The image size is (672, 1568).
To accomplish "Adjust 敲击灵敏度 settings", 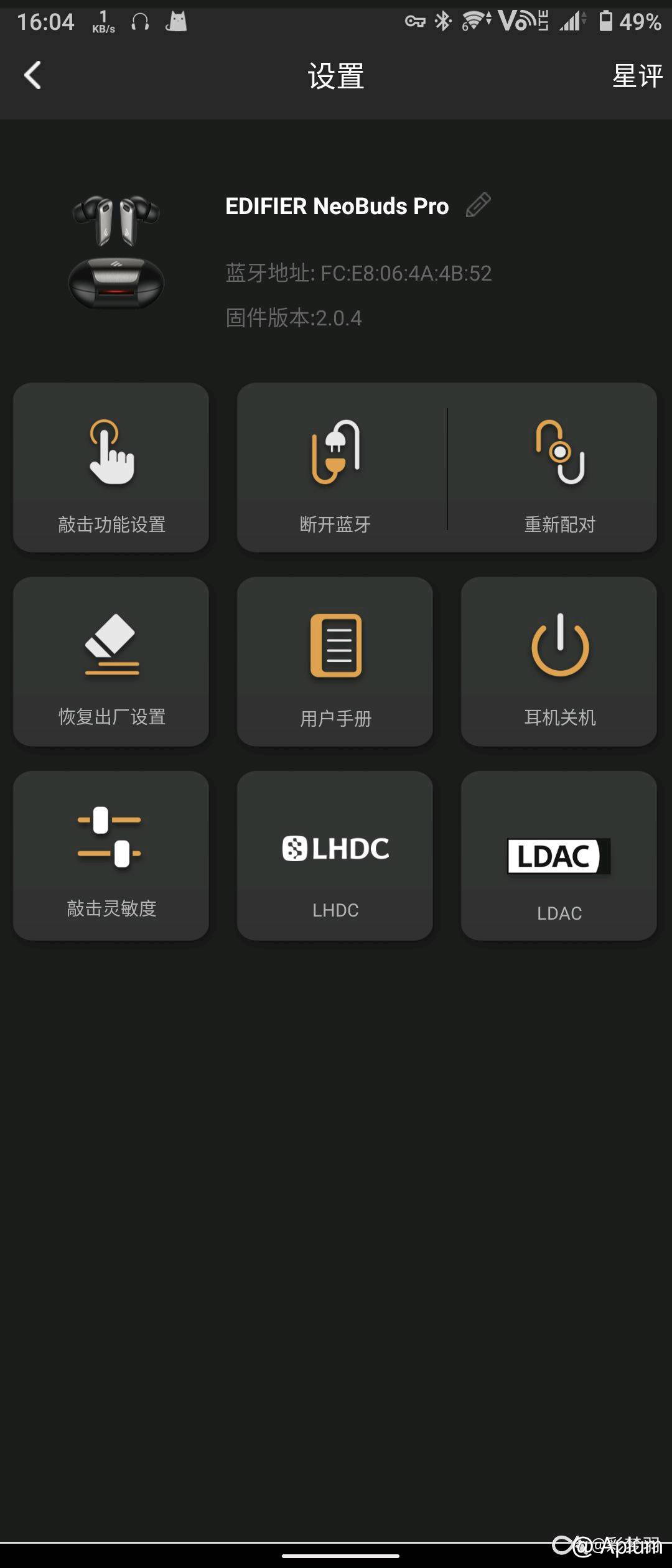I will tap(111, 856).
